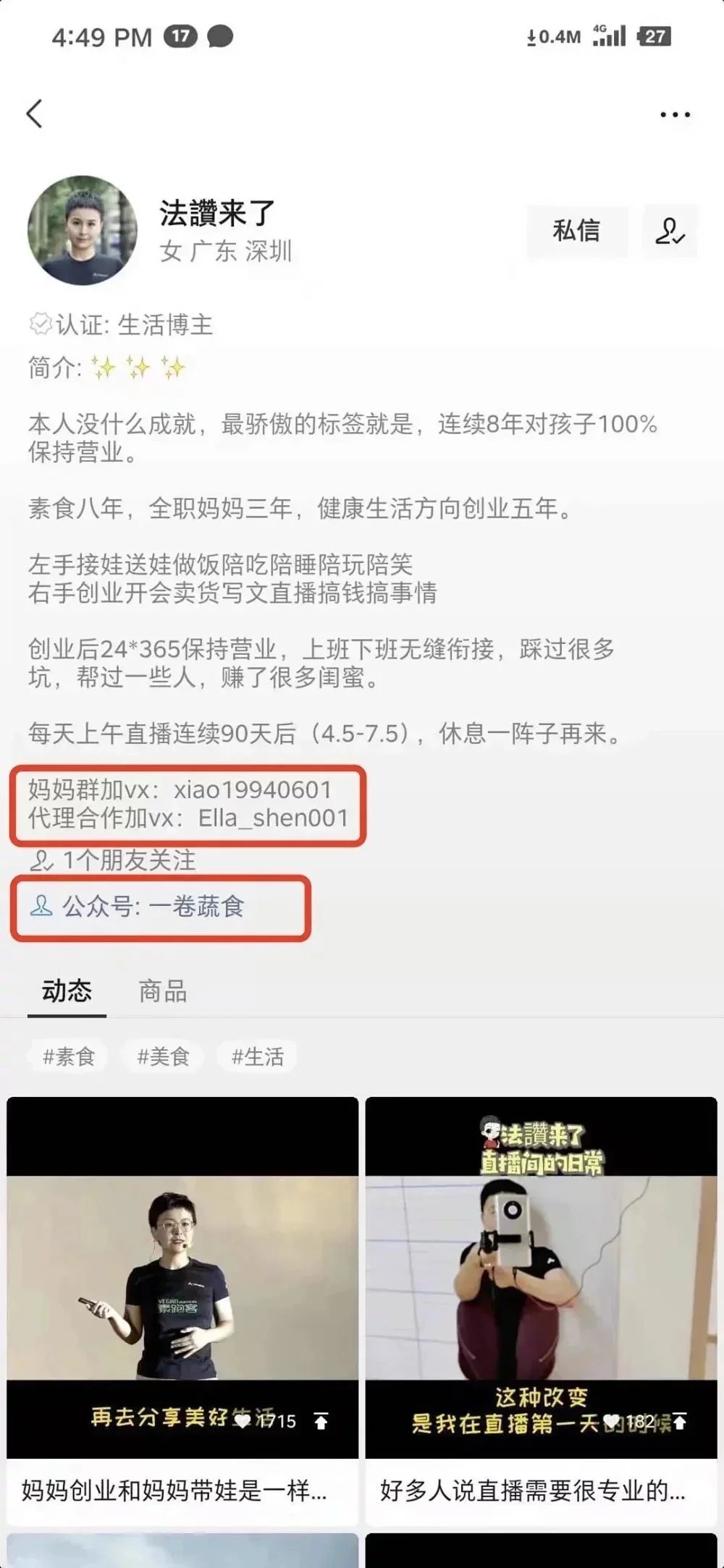This screenshot has height=1568, width=724.
Task: Tap the followed-status person icon button
Action: (670, 231)
